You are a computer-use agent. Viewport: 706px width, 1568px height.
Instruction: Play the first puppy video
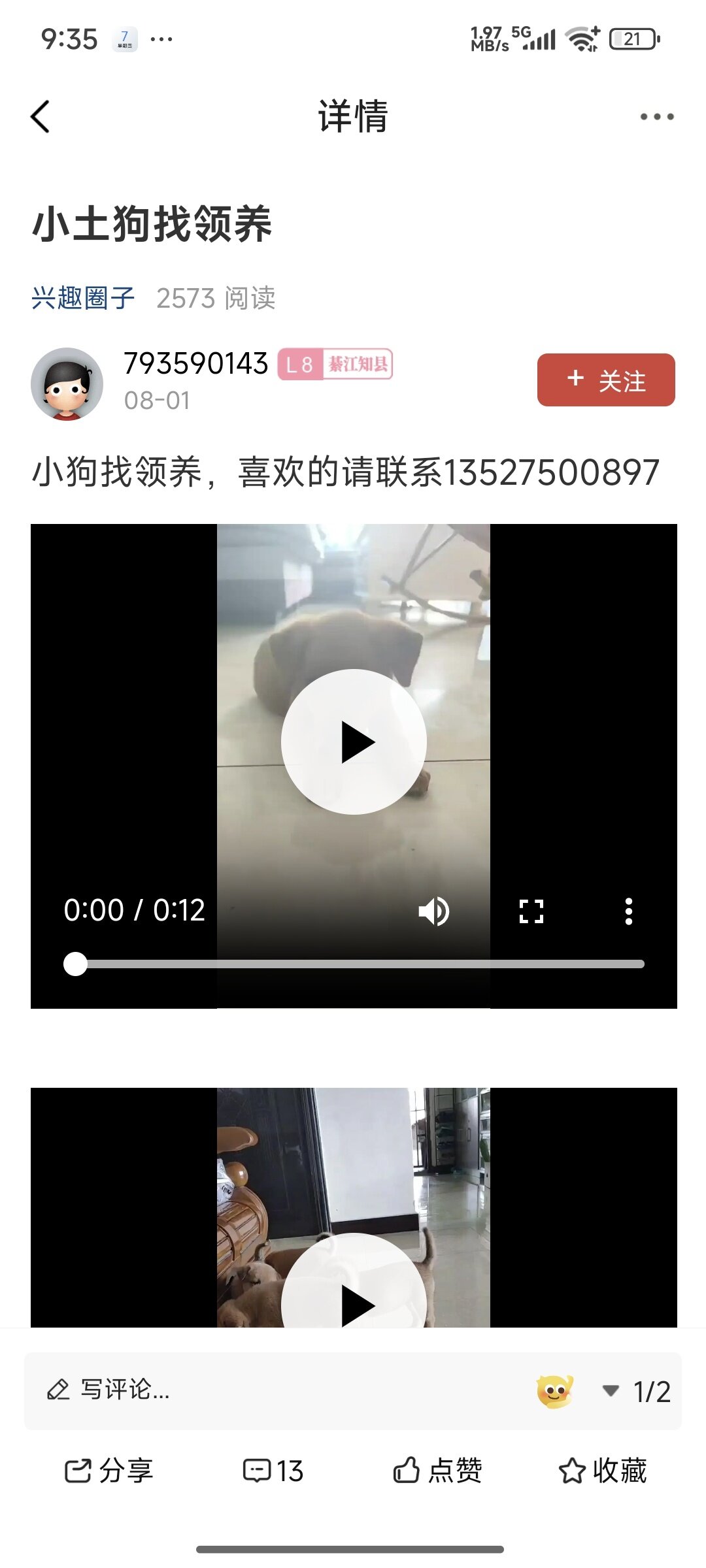point(354,742)
